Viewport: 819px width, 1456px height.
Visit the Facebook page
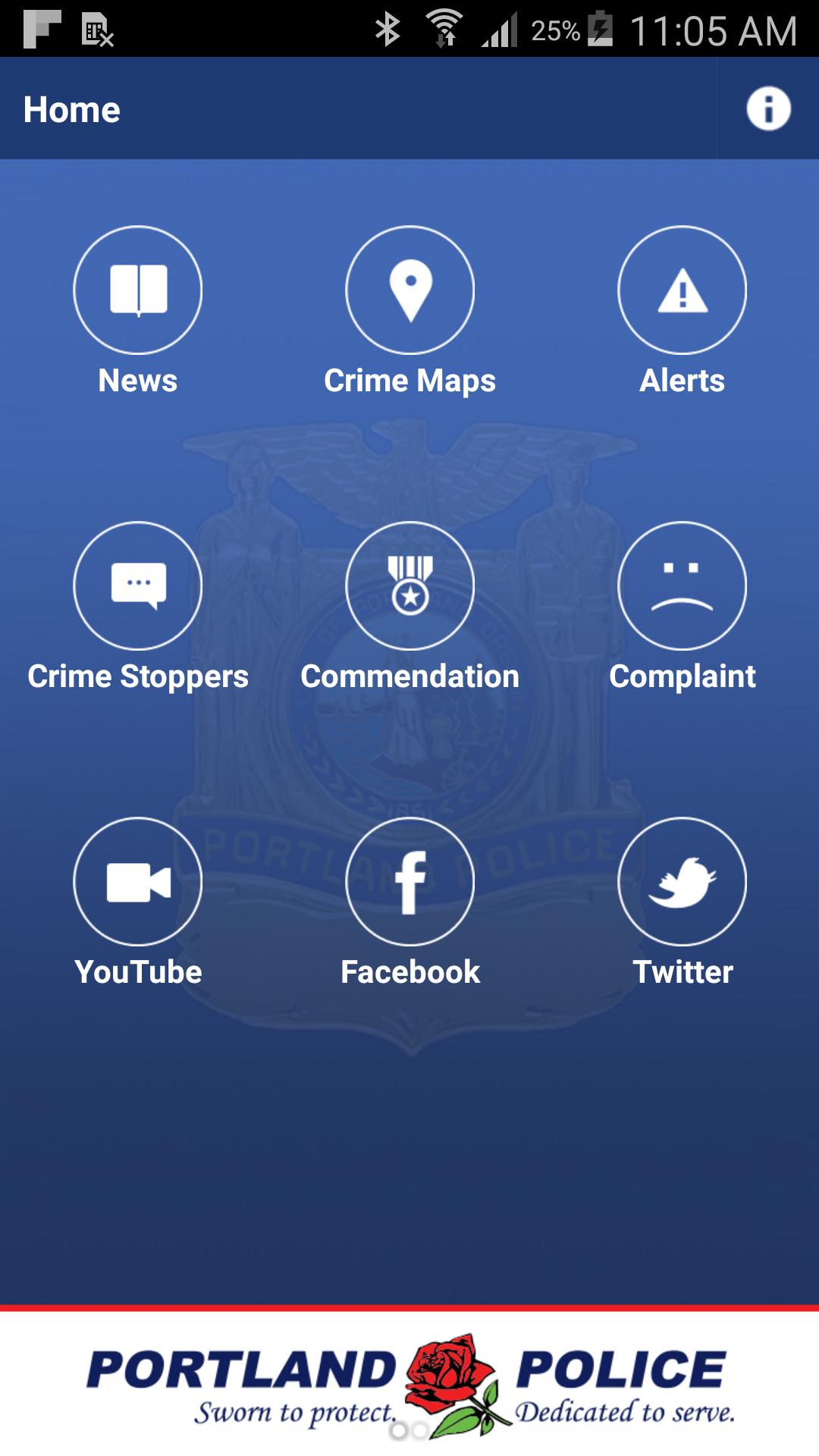[409, 882]
